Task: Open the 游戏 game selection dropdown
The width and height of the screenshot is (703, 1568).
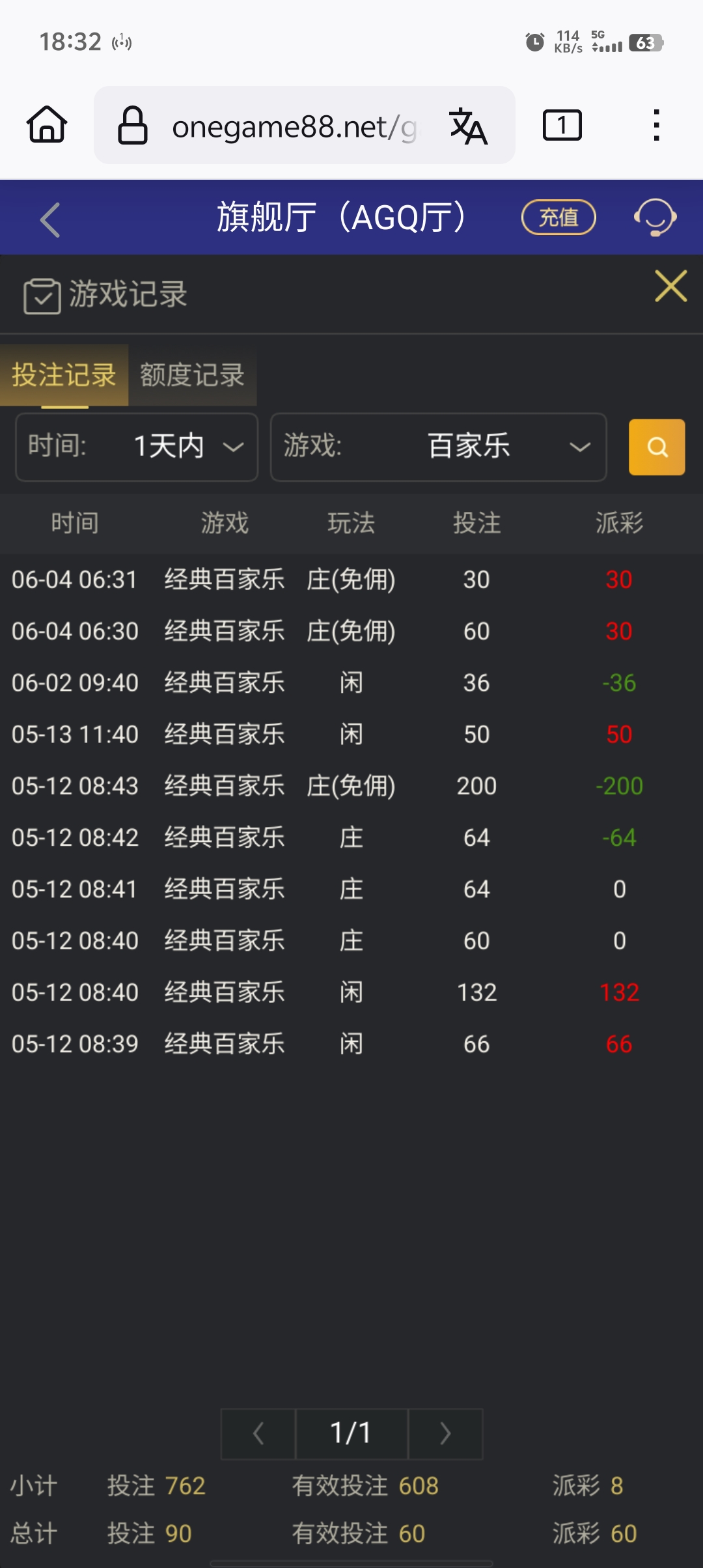Action: pos(437,447)
